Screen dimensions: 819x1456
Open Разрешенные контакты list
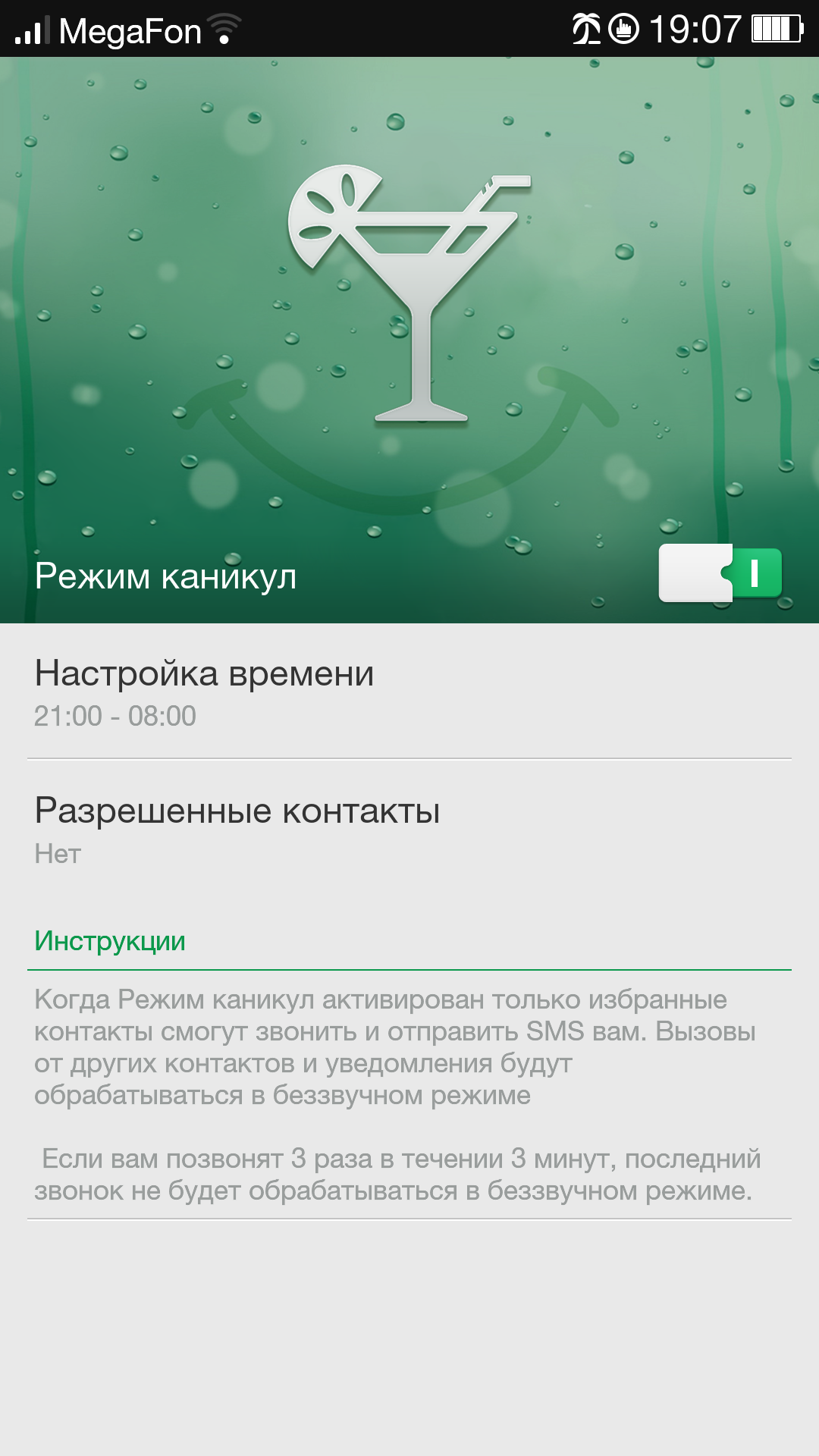point(409,829)
